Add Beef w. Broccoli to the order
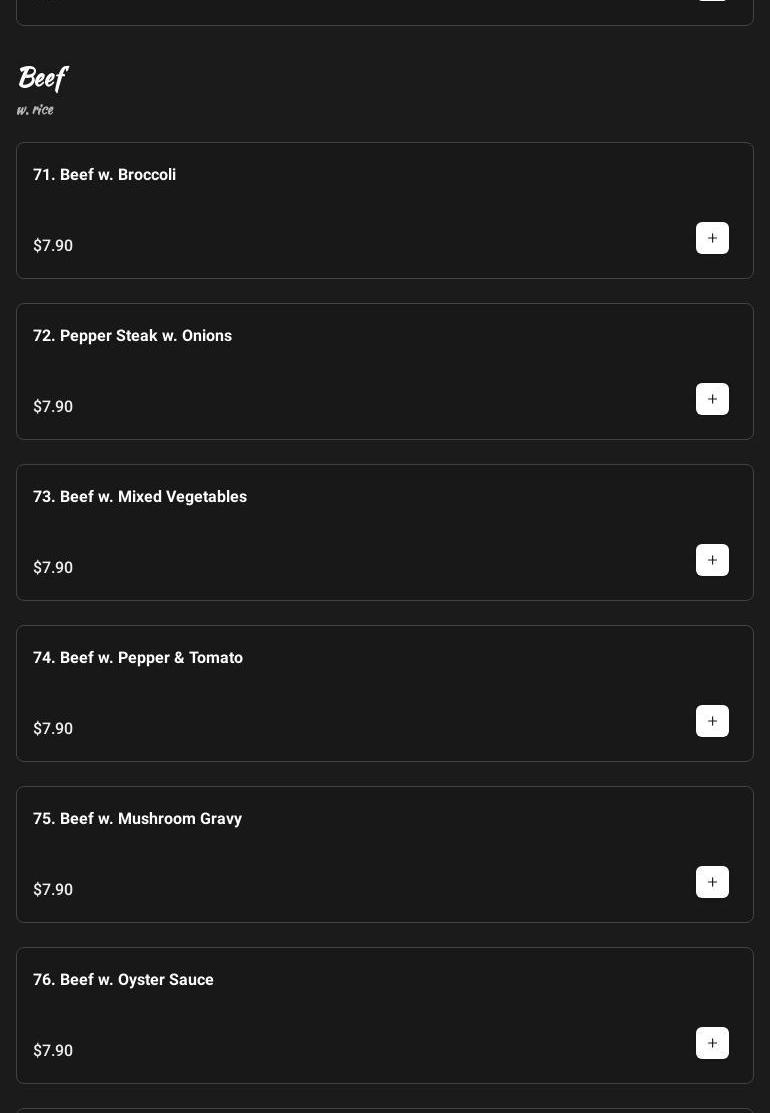Screen dimensions: 770x1113 pos(712,238)
